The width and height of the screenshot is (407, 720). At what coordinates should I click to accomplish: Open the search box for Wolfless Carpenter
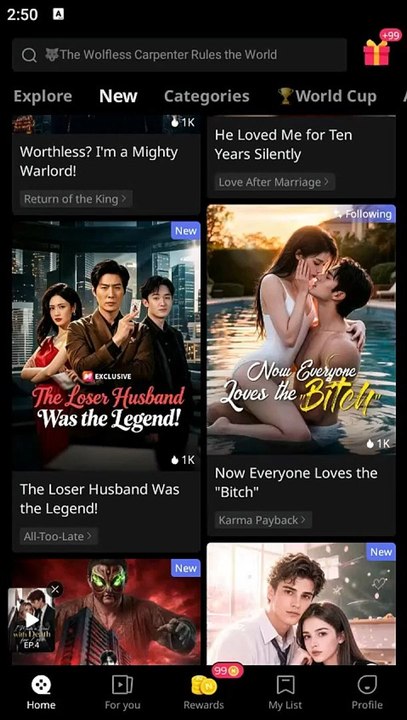pyautogui.click(x=179, y=55)
